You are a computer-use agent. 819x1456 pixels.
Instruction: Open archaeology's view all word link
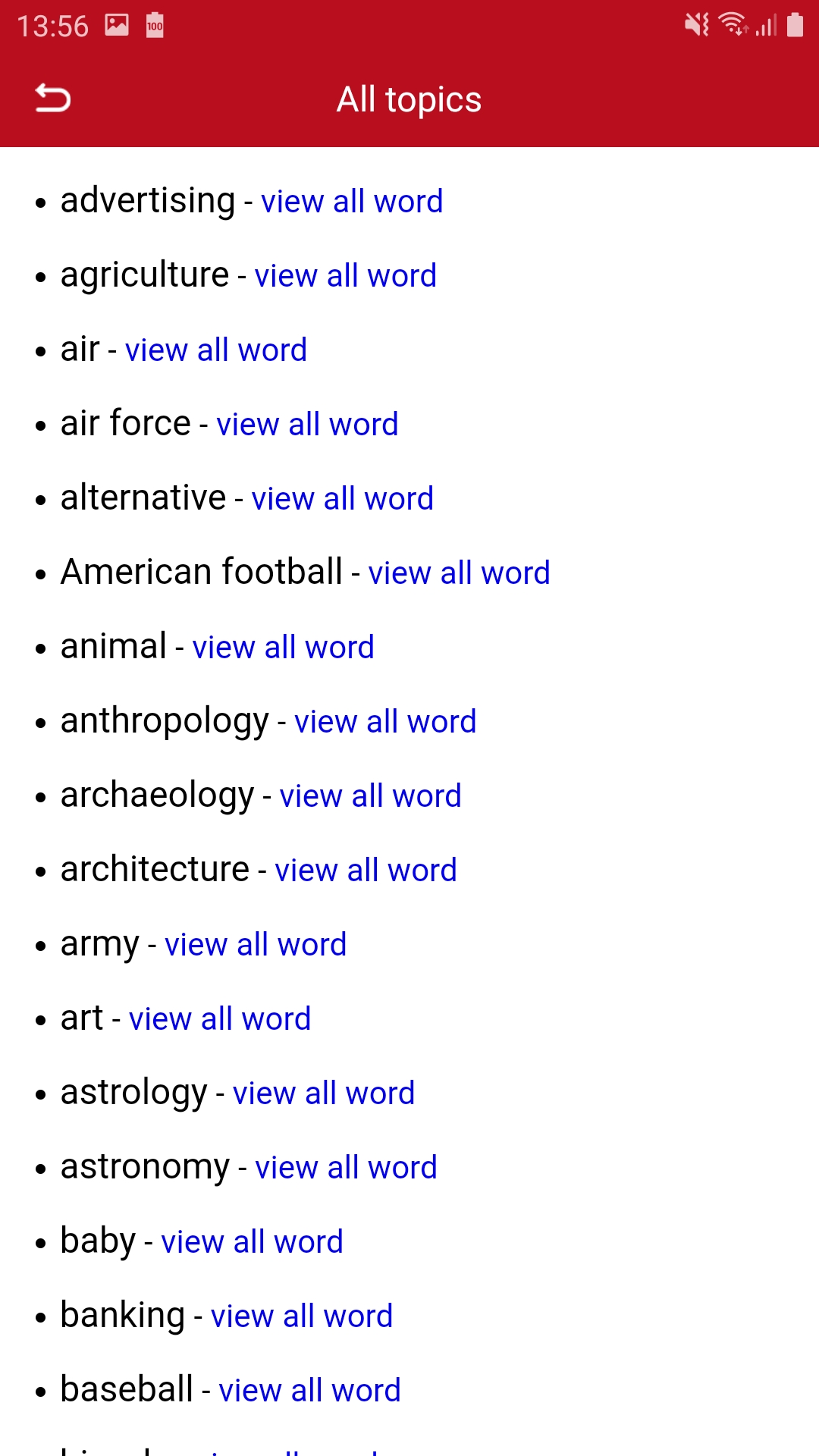370,796
